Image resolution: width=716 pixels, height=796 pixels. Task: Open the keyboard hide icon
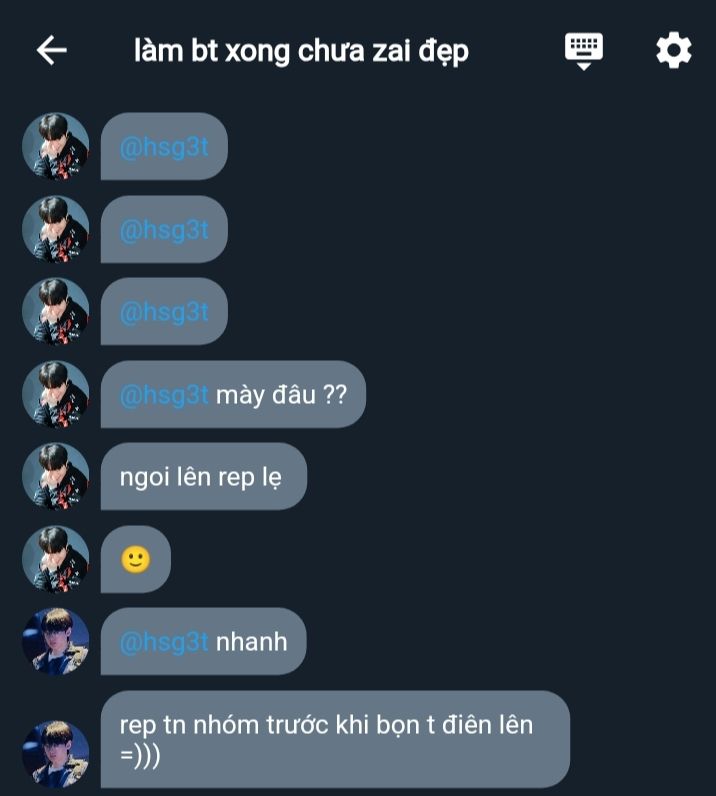coord(584,50)
